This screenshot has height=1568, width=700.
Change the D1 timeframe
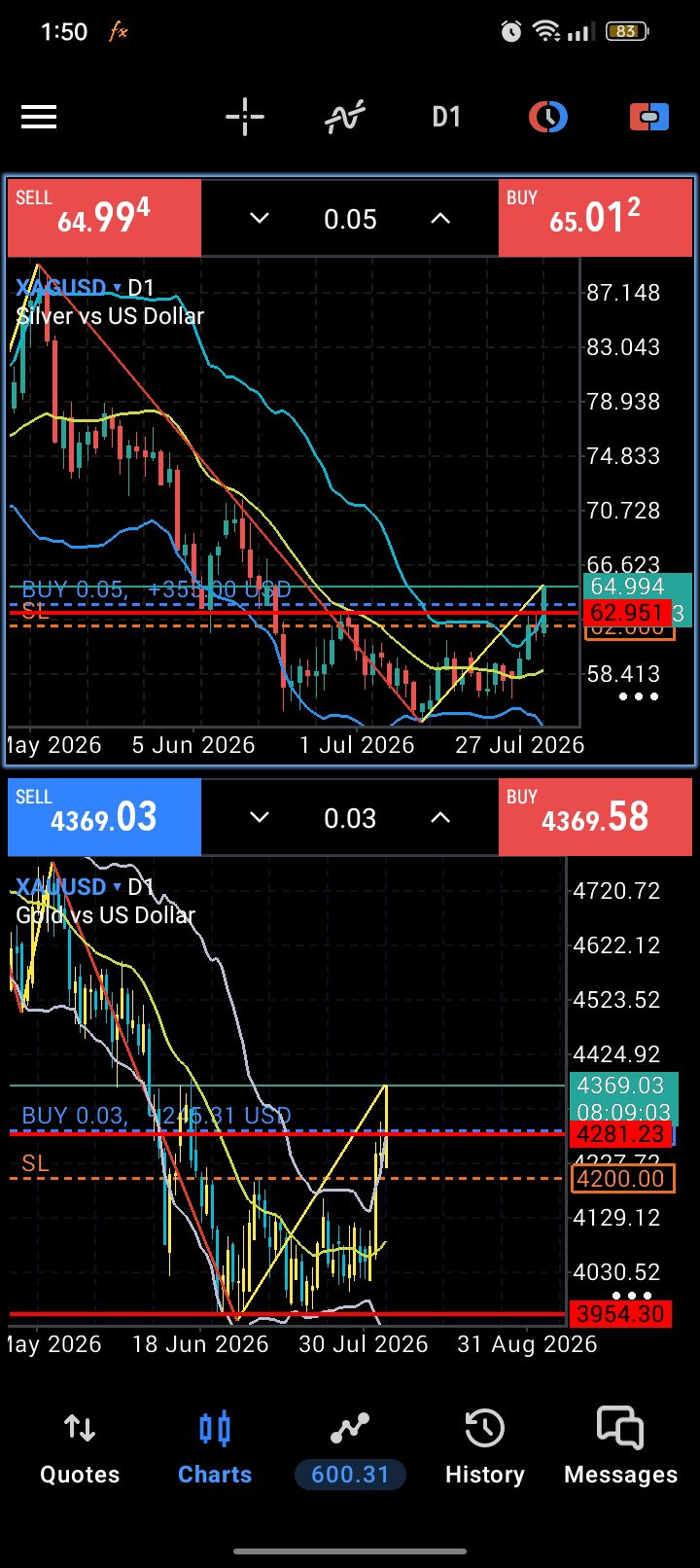[x=446, y=118]
